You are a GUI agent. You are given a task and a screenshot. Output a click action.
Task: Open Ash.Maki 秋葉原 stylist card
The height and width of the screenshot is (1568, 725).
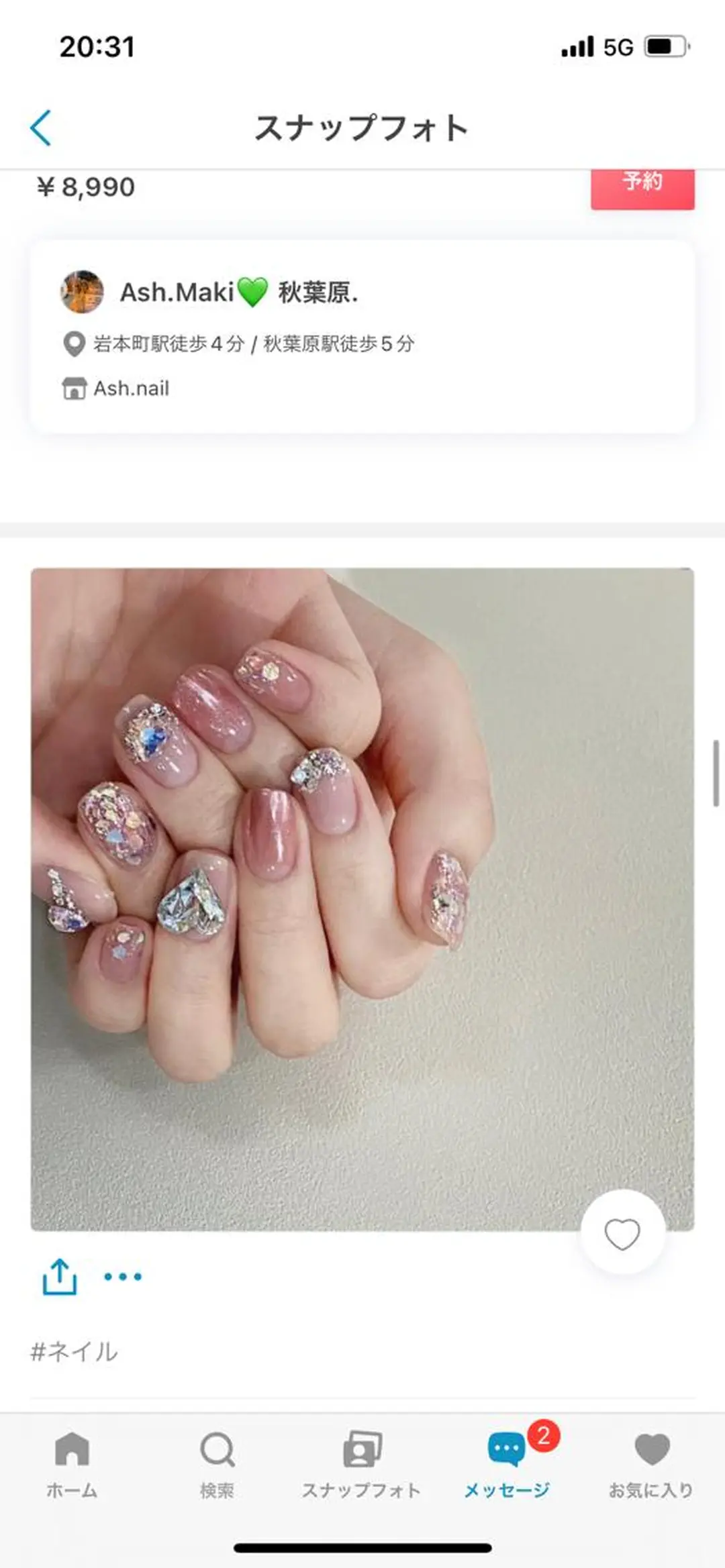click(x=362, y=335)
